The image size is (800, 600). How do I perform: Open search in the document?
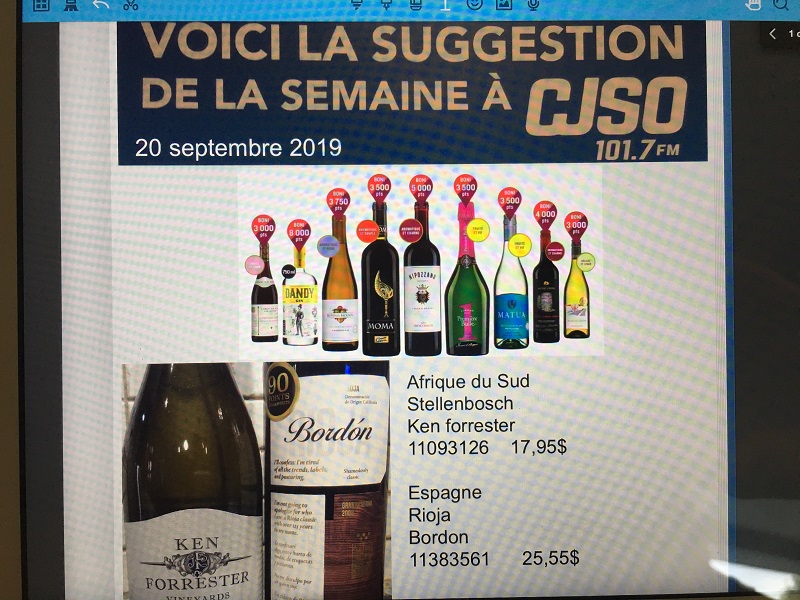click(x=781, y=4)
